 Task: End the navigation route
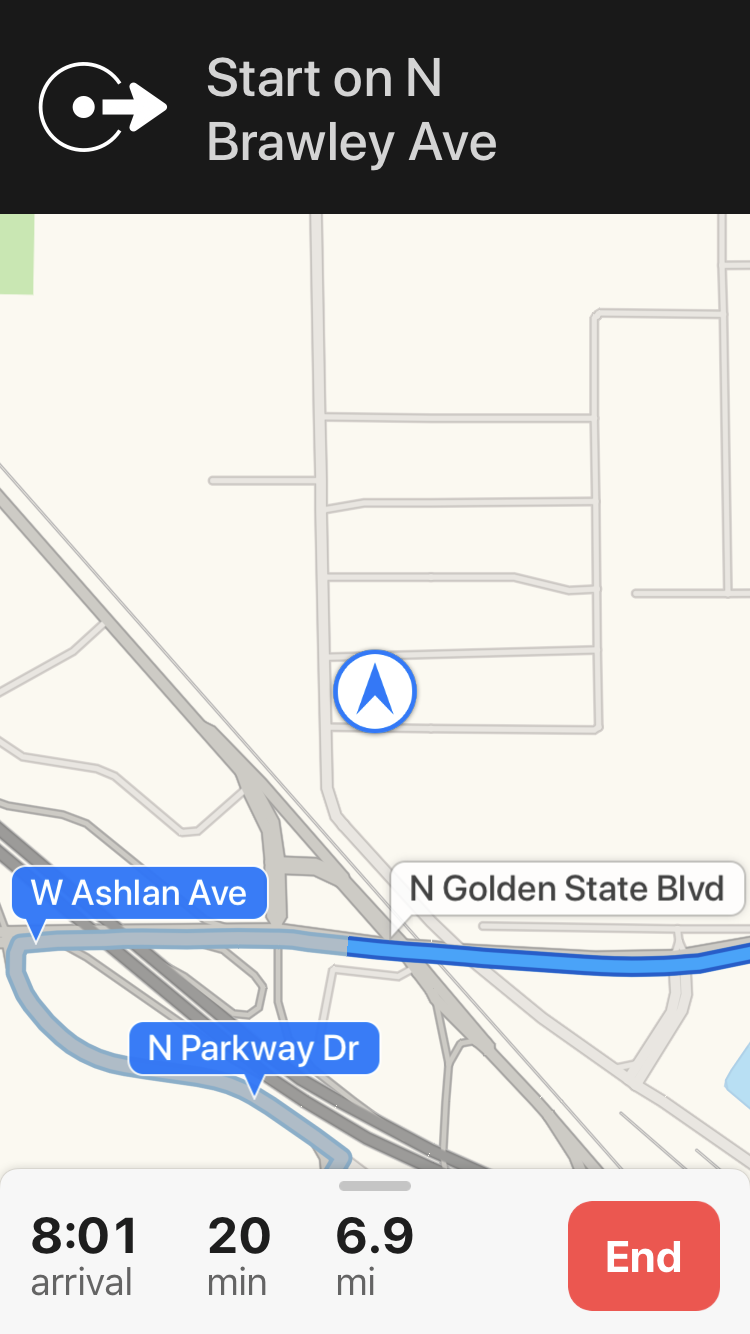643,1256
